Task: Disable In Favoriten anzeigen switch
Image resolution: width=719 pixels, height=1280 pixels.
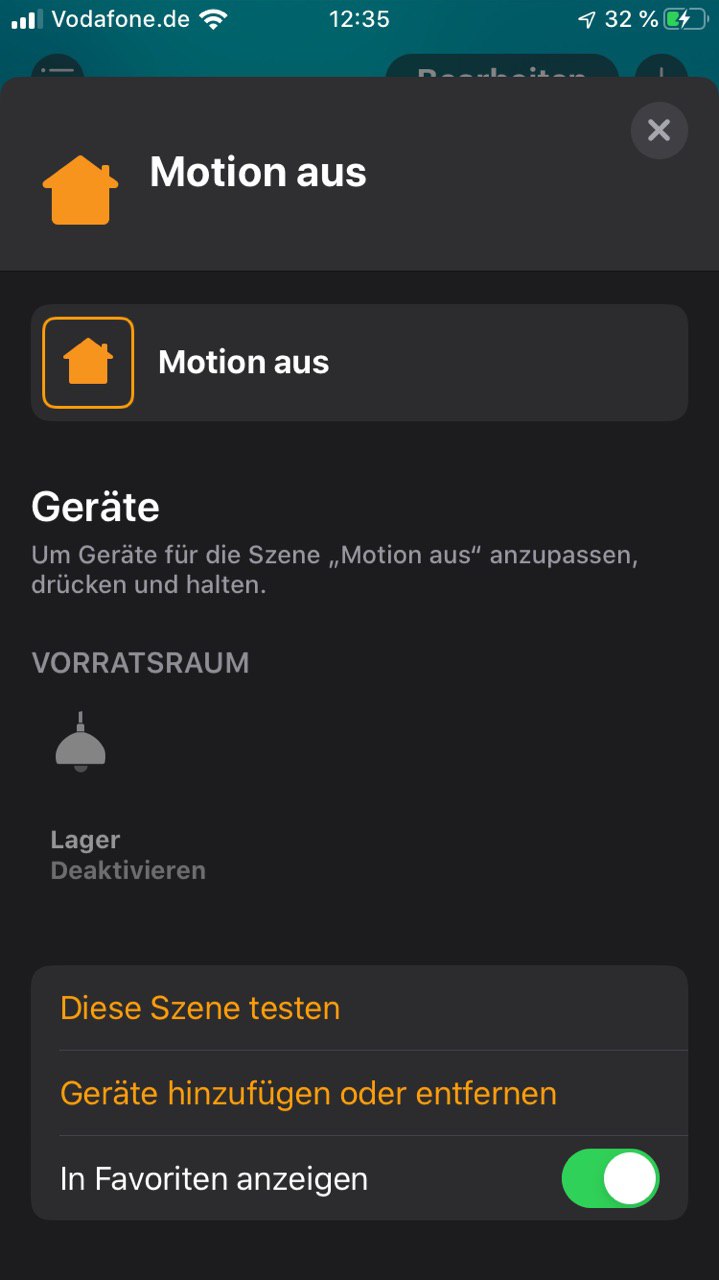Action: pos(610,1179)
